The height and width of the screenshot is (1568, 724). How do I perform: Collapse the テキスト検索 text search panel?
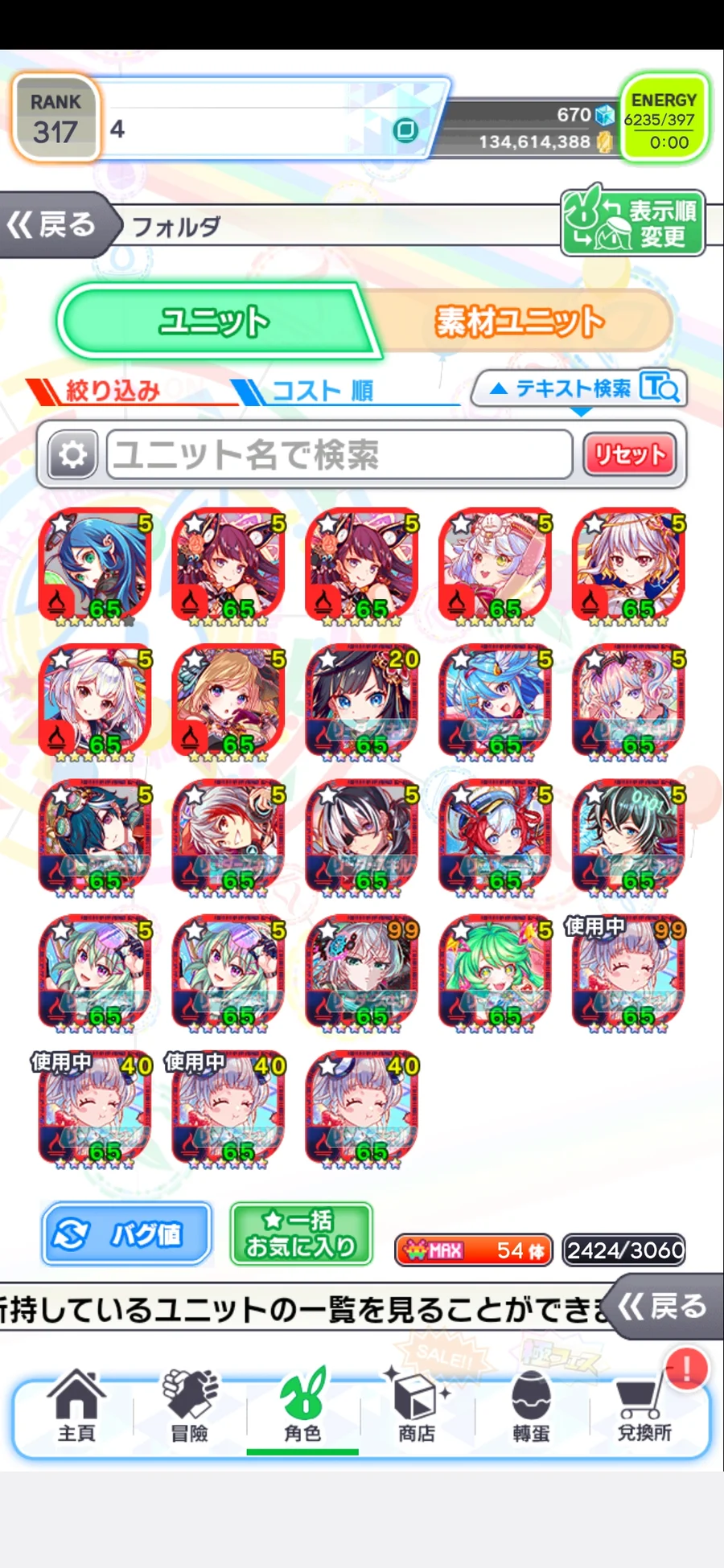[578, 389]
